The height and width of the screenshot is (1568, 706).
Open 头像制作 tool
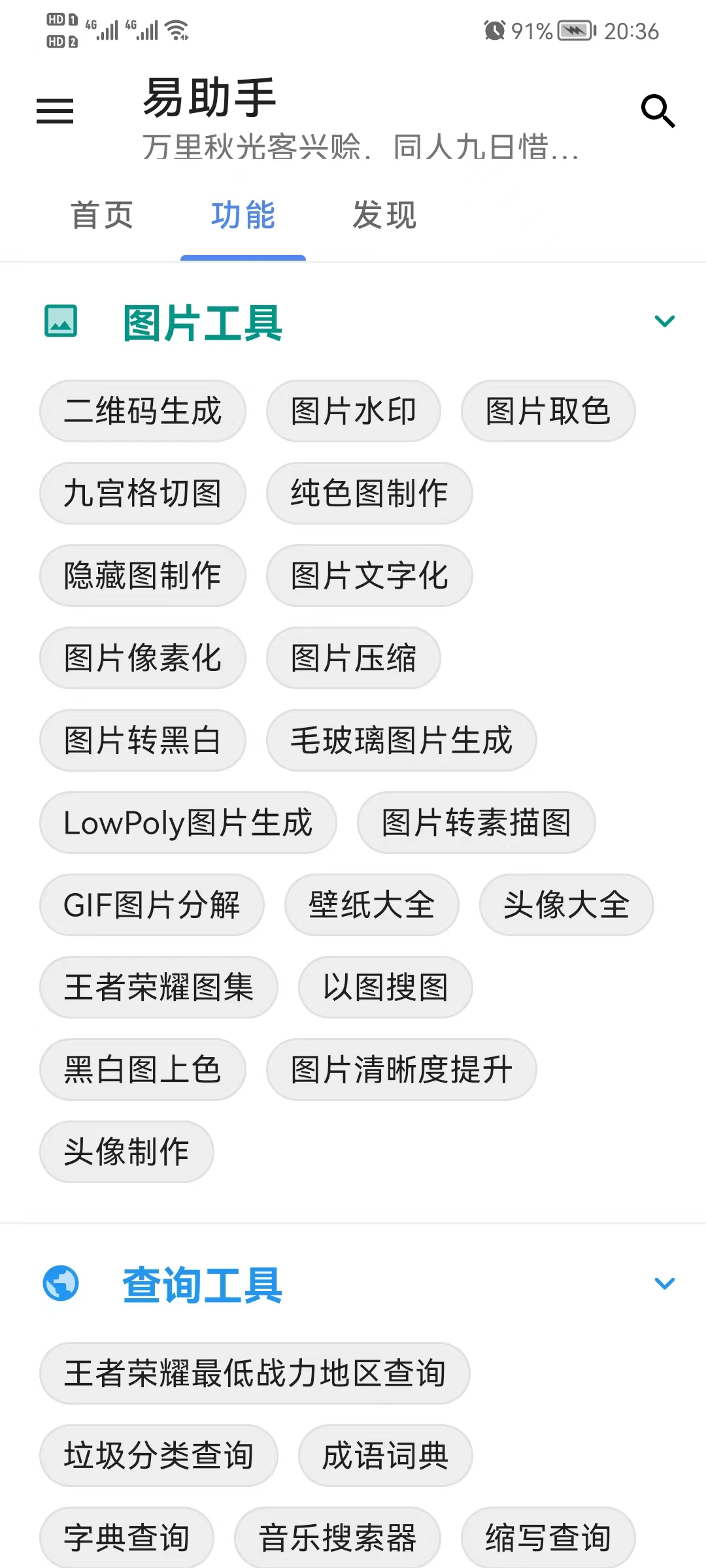coord(126,1152)
